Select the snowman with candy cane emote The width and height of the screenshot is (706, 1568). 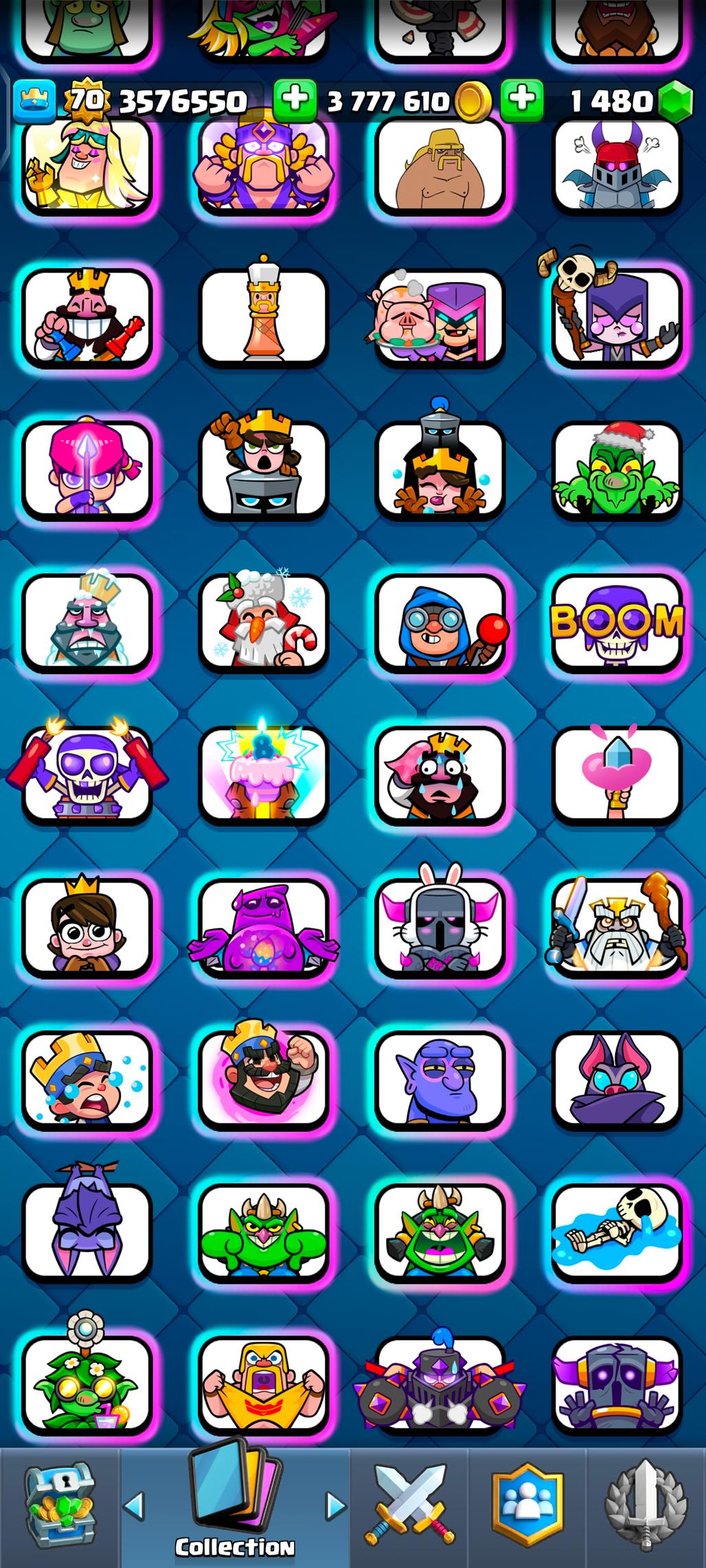click(263, 622)
